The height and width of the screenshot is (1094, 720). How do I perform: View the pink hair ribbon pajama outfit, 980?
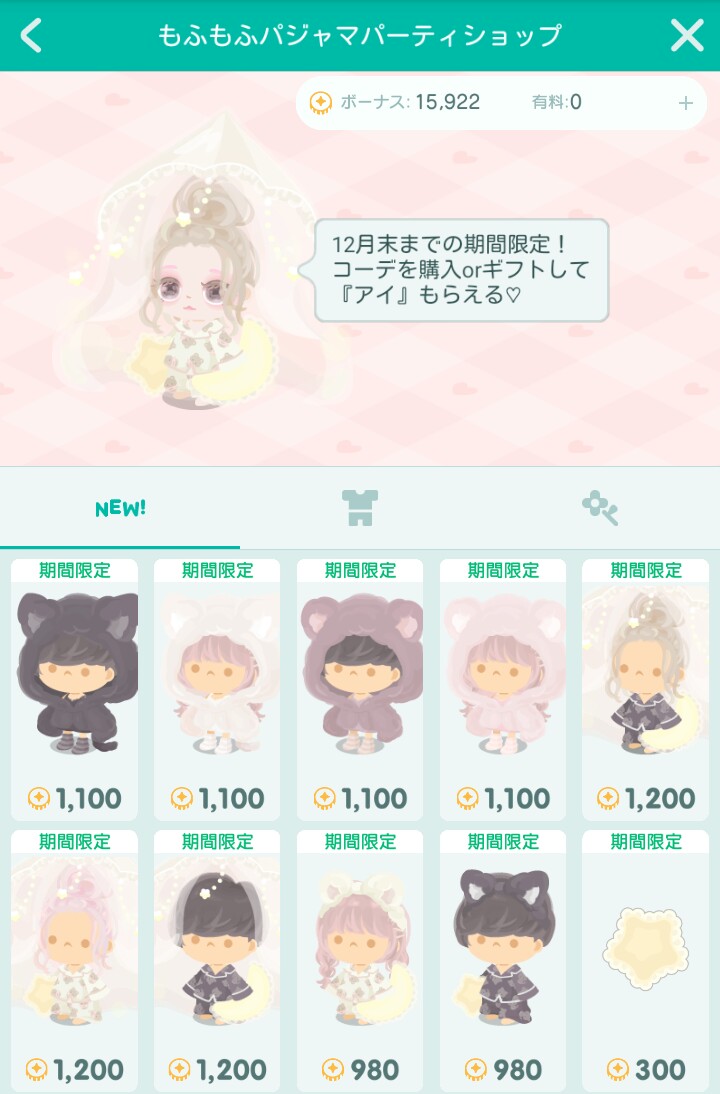(x=360, y=958)
